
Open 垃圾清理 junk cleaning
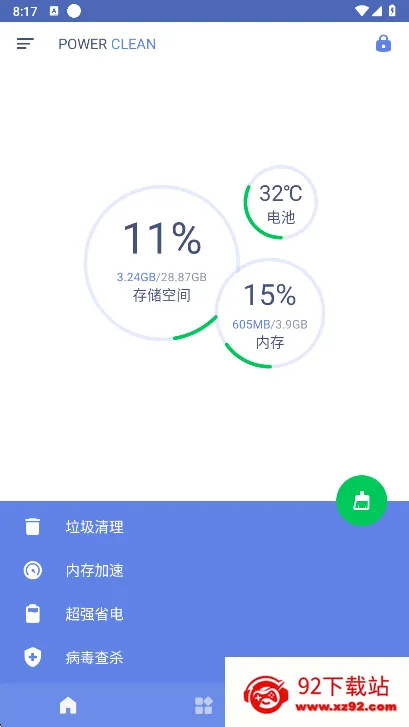(x=204, y=527)
